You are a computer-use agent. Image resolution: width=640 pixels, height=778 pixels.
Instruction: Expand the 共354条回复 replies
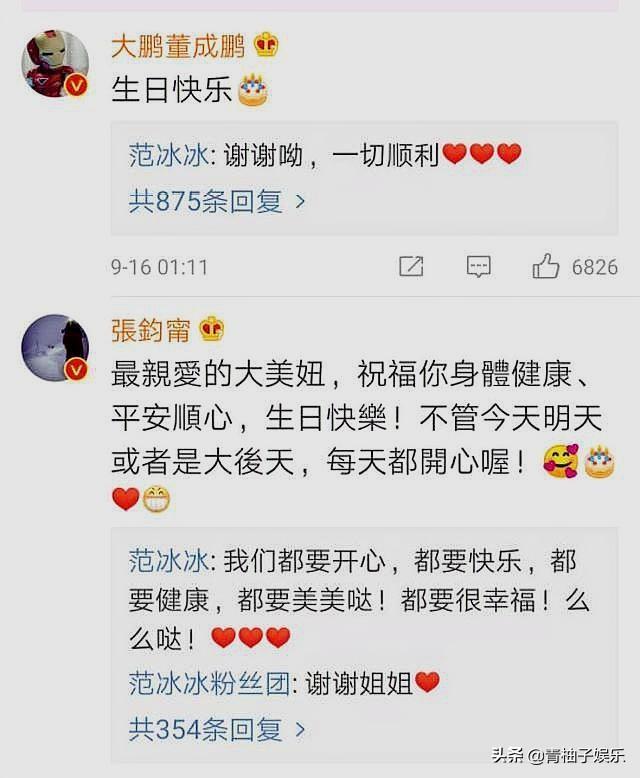(x=217, y=729)
